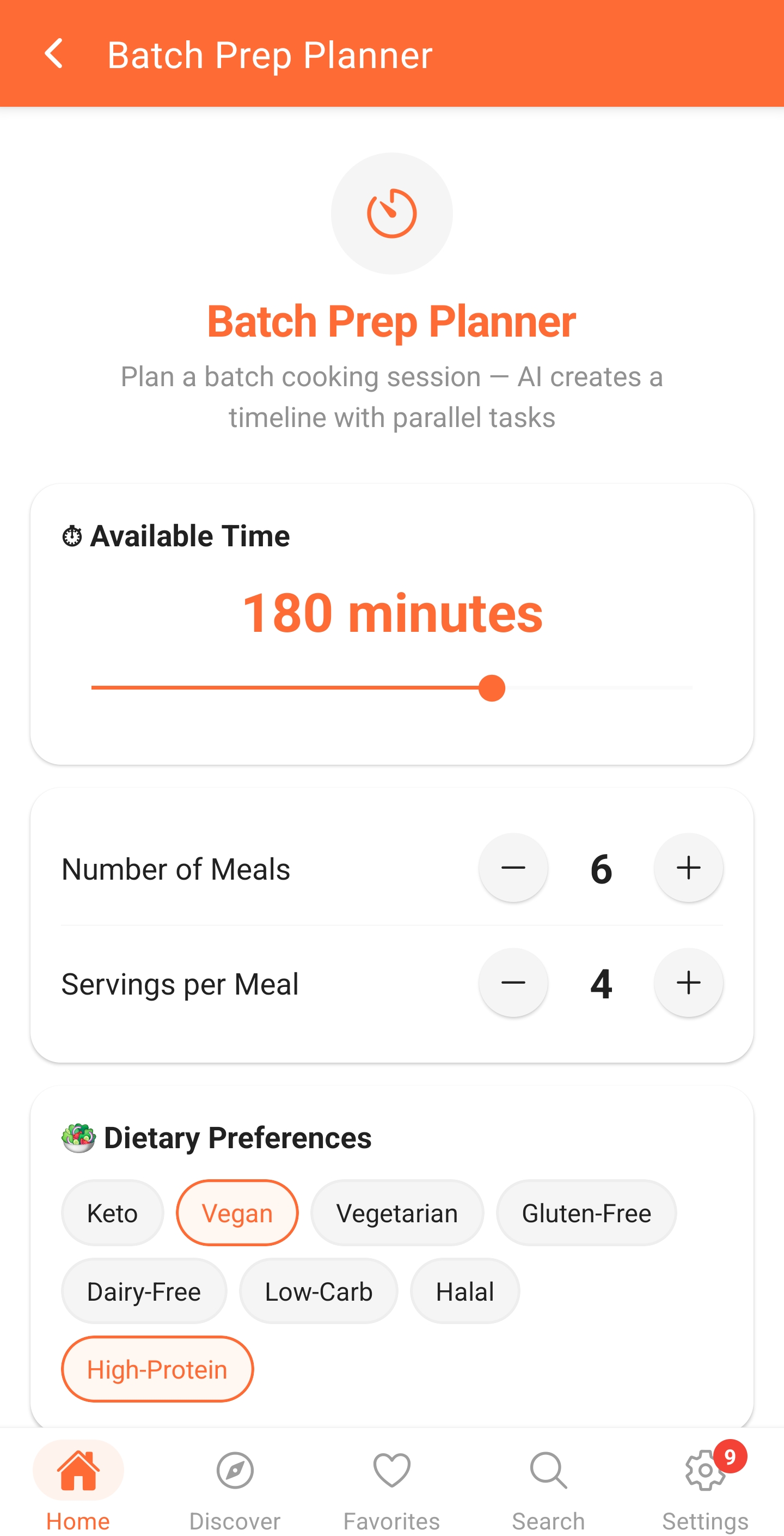Image resolution: width=784 pixels, height=1536 pixels.
Task: Toggle the Gluten-Free preference on
Action: tap(586, 1213)
